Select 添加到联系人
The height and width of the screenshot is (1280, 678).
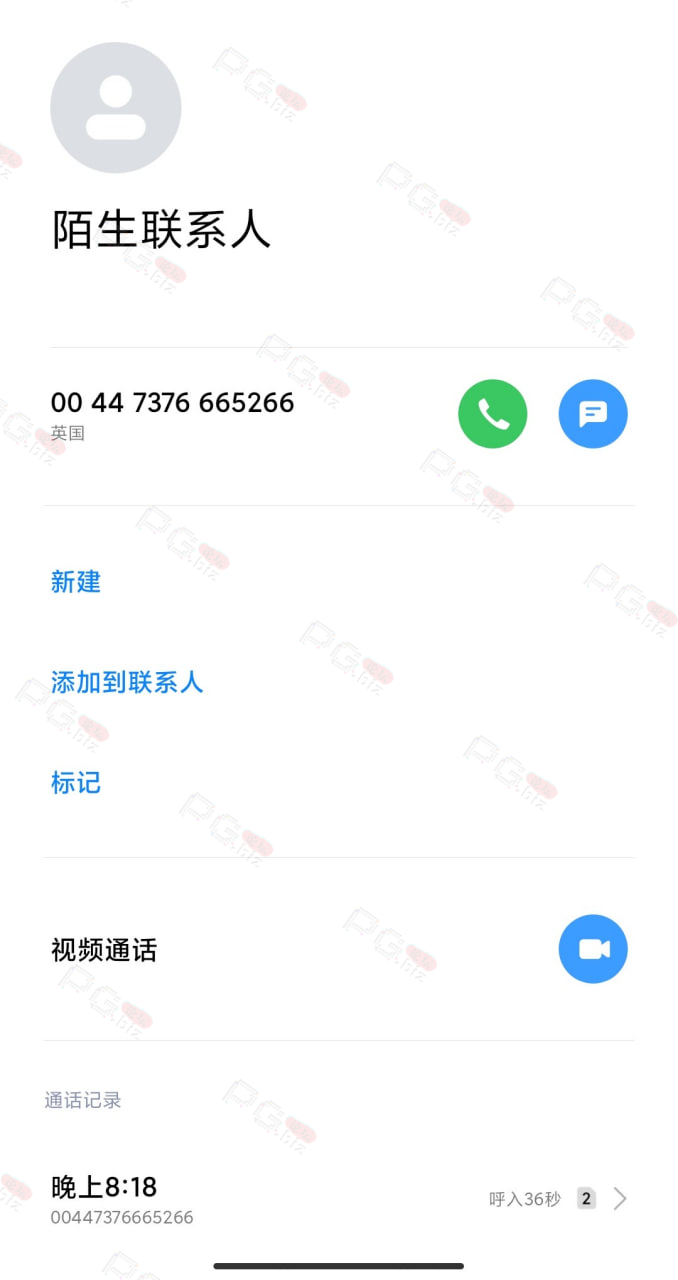pyautogui.click(x=127, y=682)
